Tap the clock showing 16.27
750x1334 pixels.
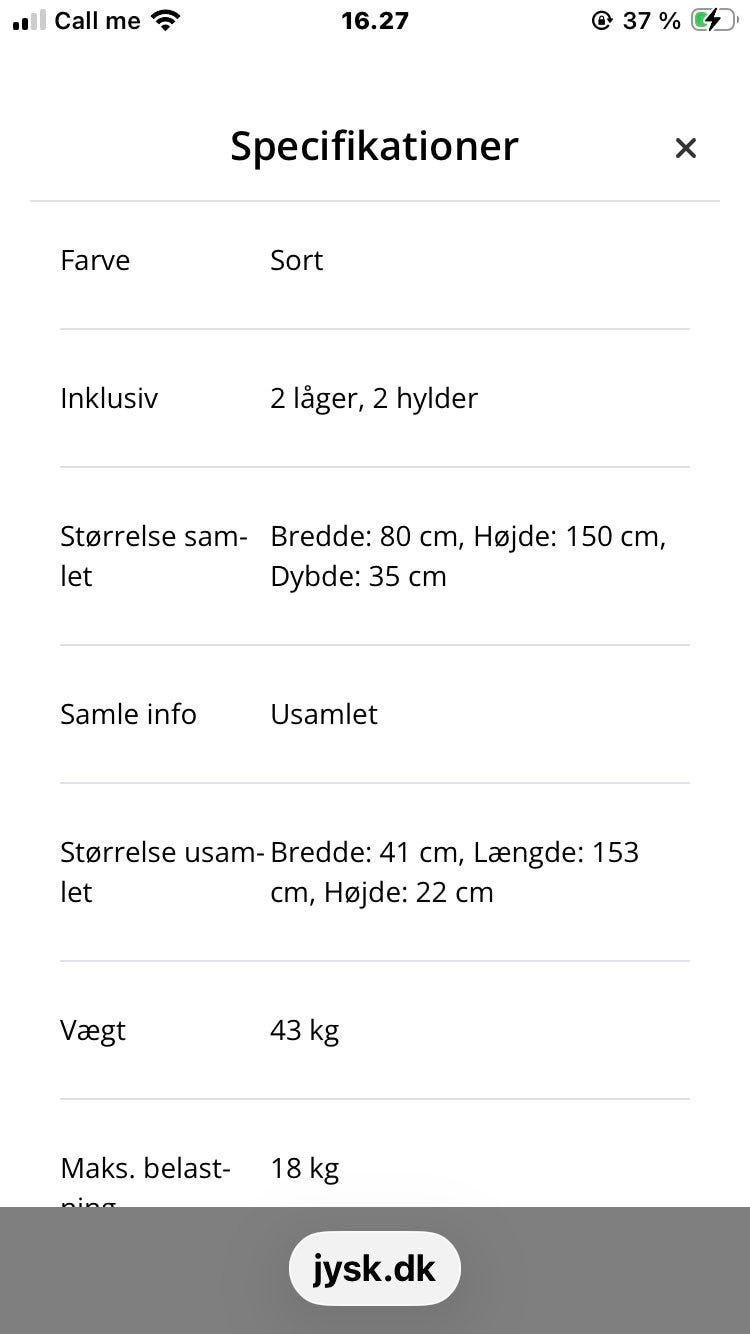(x=374, y=19)
